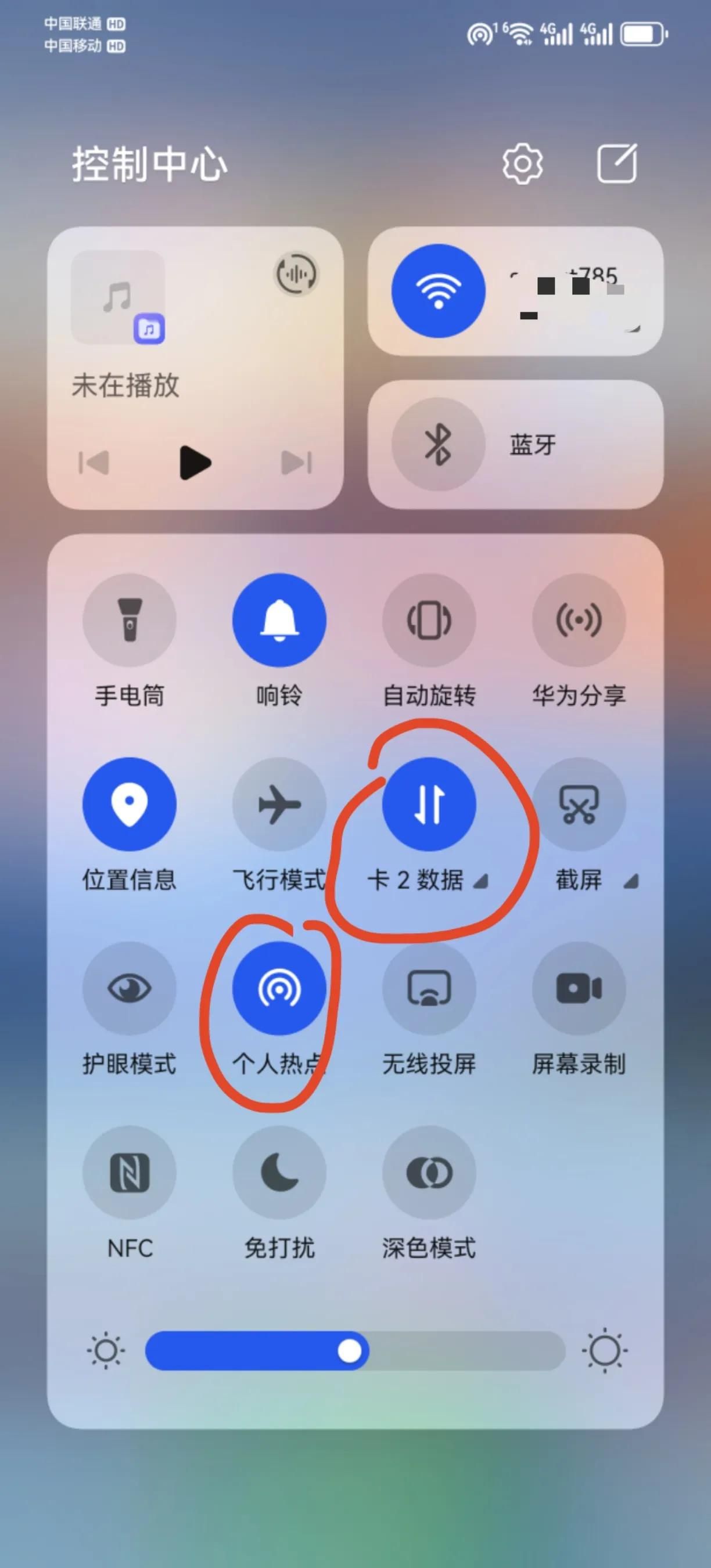Tap the brightness slider to adjust
This screenshot has height=1568, width=711.
click(x=355, y=1351)
